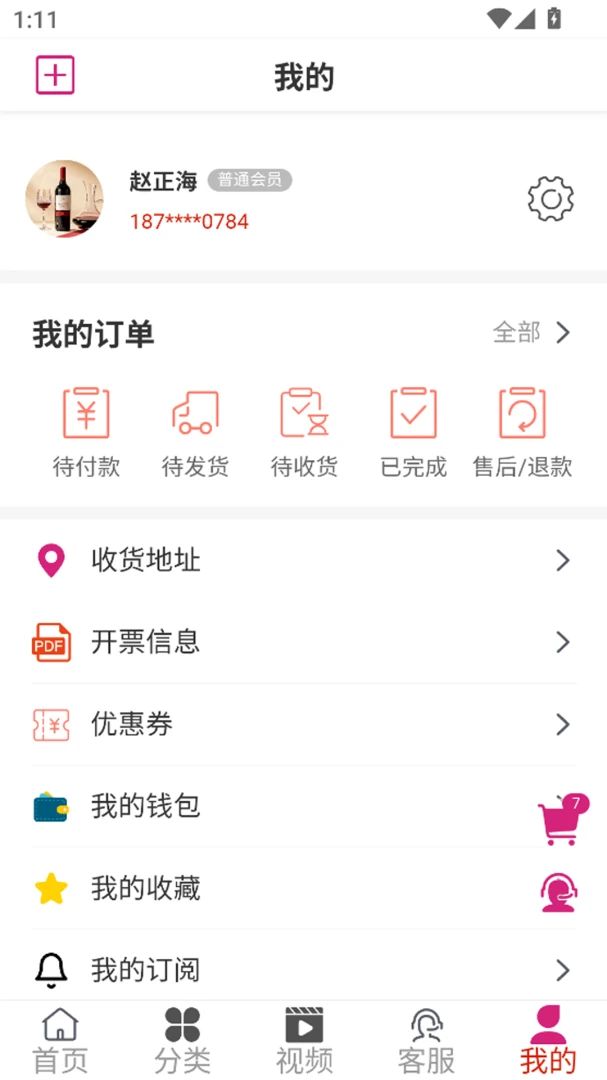Open 售后/退款 orders

coord(522,433)
